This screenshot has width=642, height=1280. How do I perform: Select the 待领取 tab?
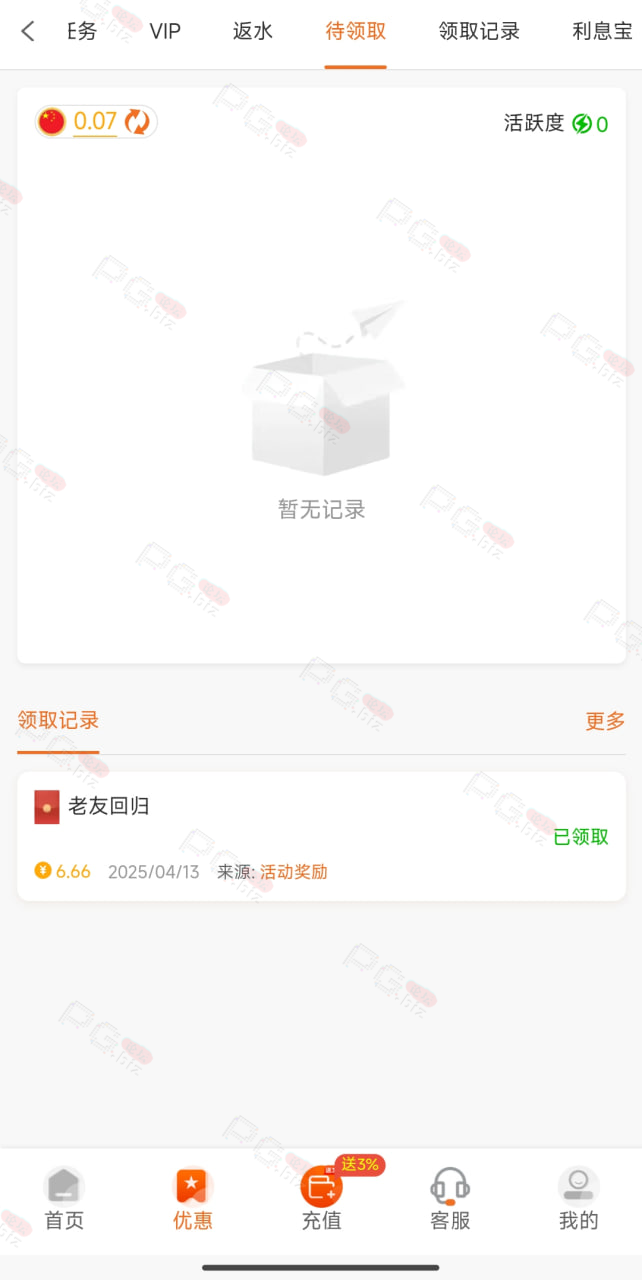pyautogui.click(x=356, y=31)
